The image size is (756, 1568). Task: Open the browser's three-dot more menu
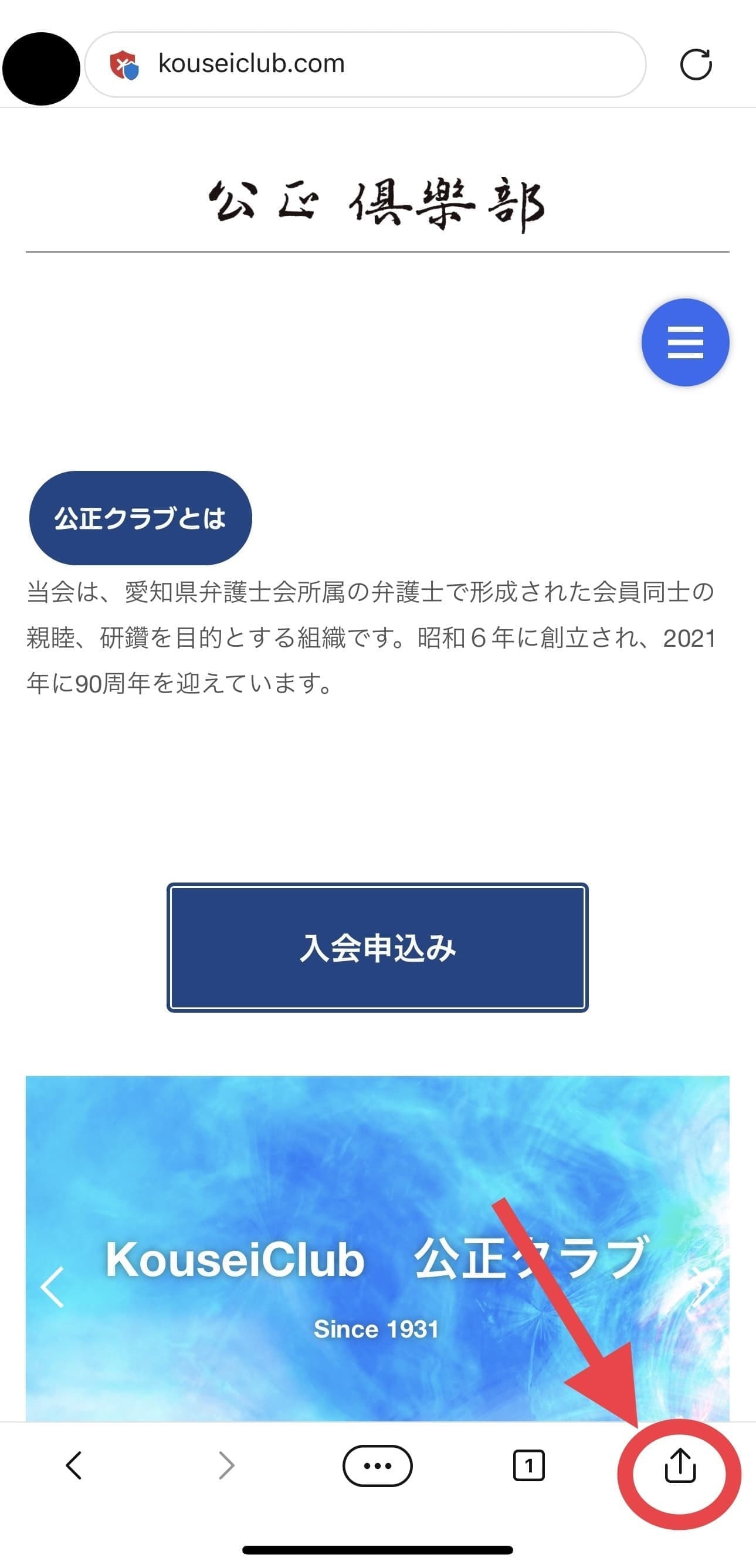[x=377, y=1466]
